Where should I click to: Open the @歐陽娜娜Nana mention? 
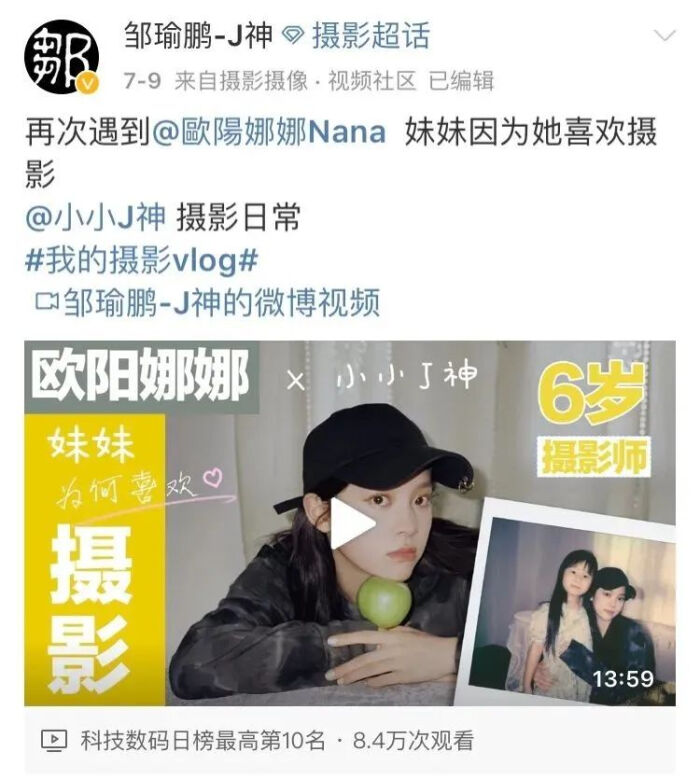(x=268, y=133)
